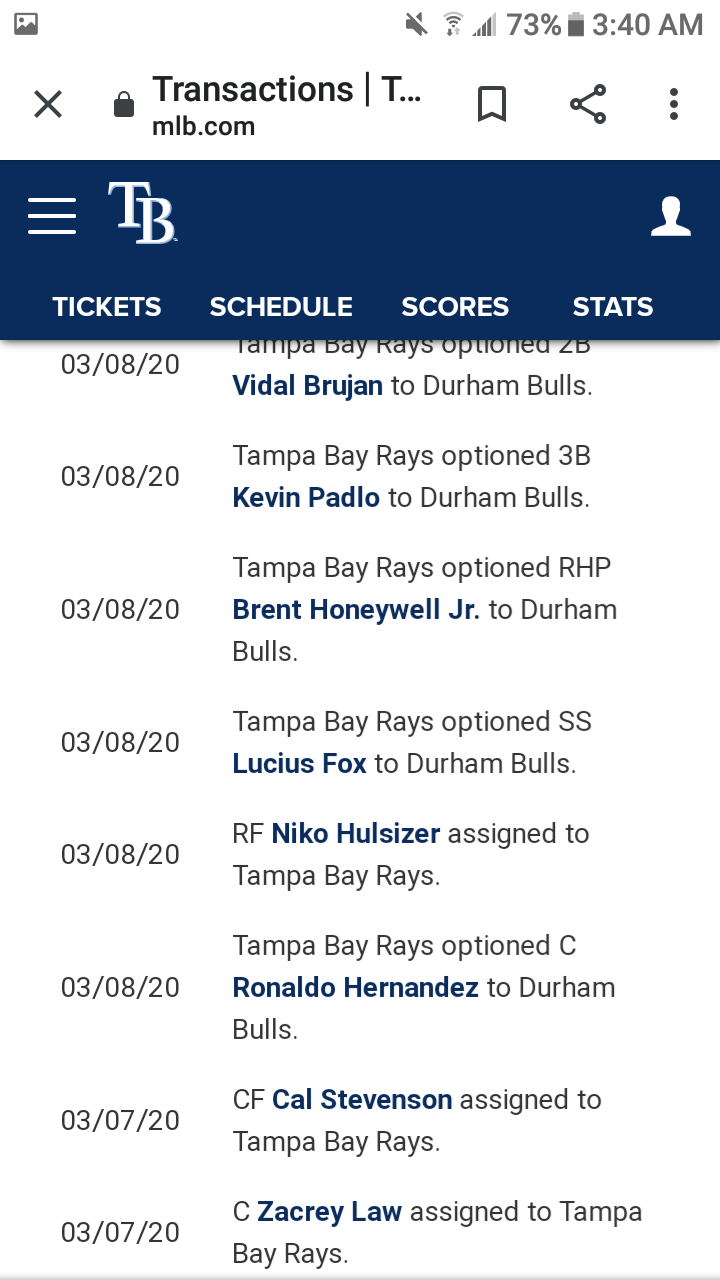Close the browser tab with X

[x=48, y=104]
